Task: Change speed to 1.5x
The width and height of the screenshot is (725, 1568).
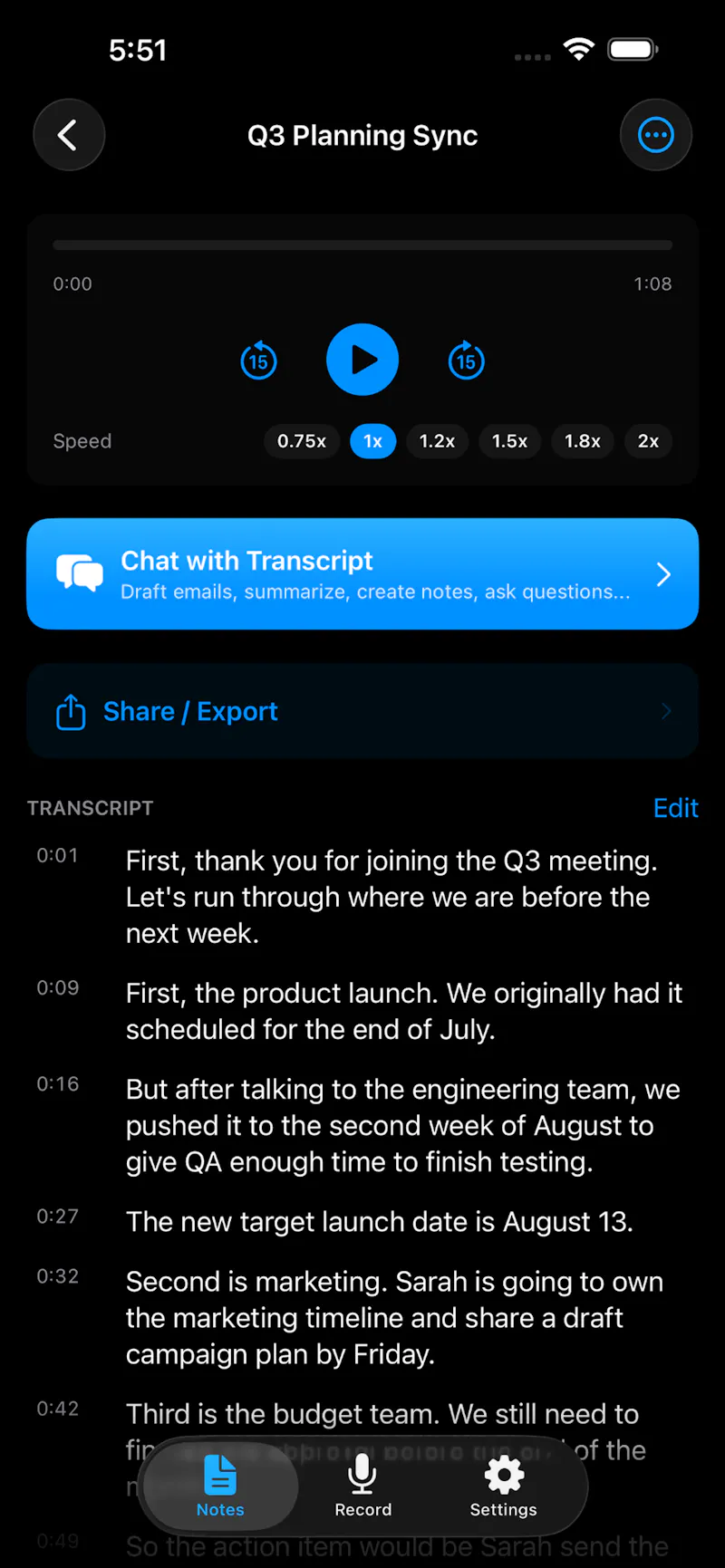Action: tap(509, 441)
